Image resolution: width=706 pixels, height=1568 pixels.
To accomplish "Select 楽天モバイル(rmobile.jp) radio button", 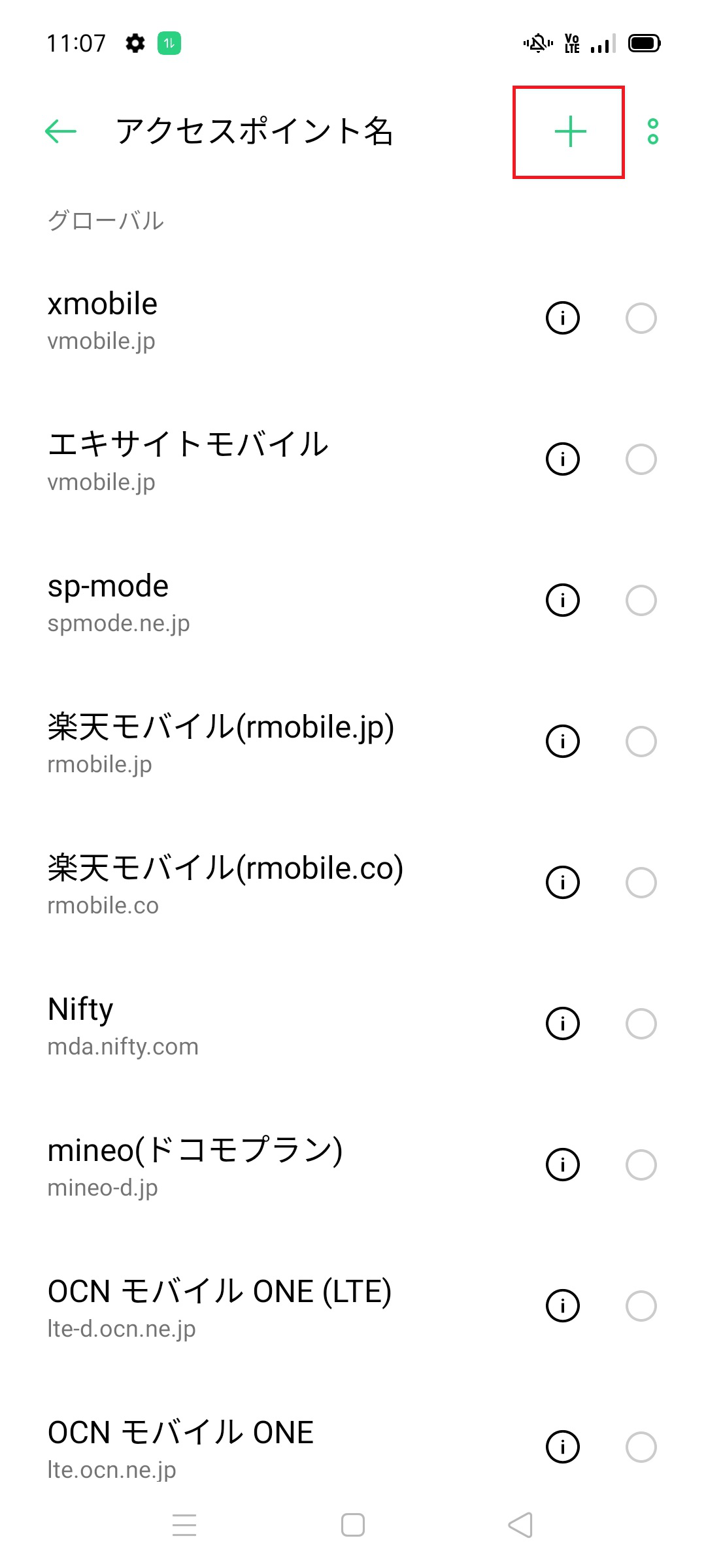I will pos(641,742).
